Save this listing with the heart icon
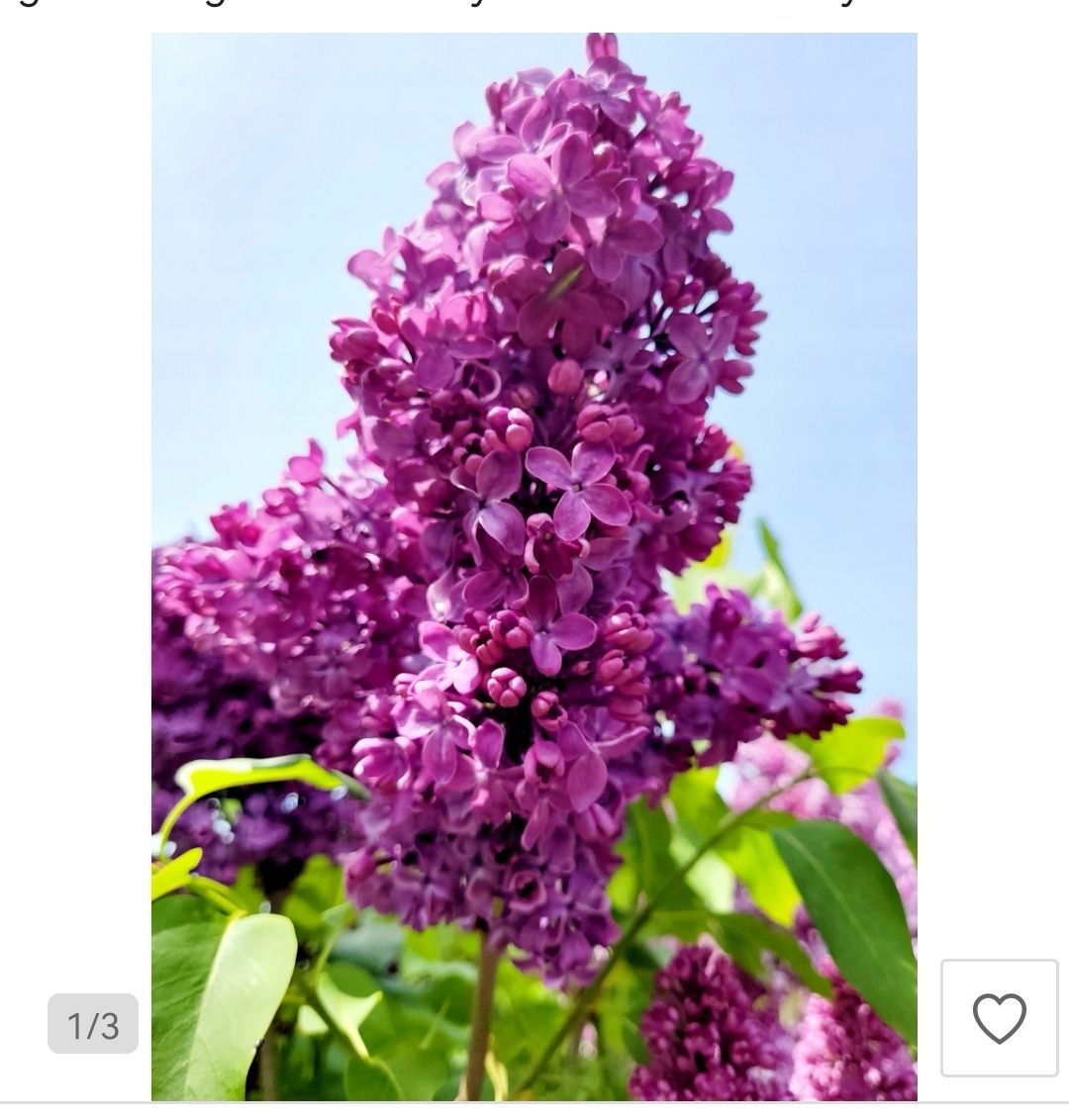Viewport: 1069px width, 1120px height. point(999,1018)
